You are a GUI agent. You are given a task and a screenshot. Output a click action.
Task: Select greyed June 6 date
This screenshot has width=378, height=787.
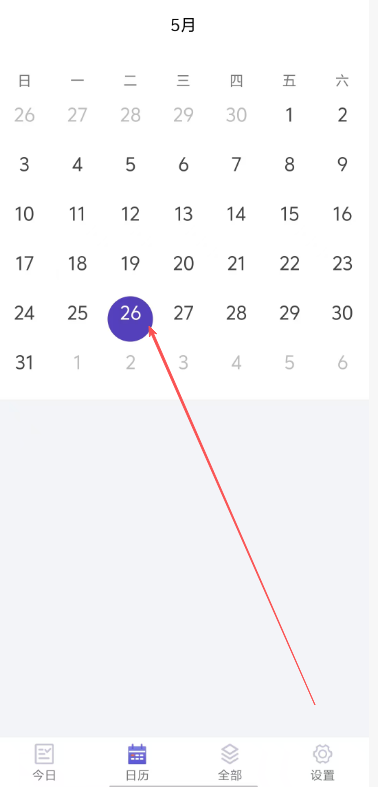[342, 362]
